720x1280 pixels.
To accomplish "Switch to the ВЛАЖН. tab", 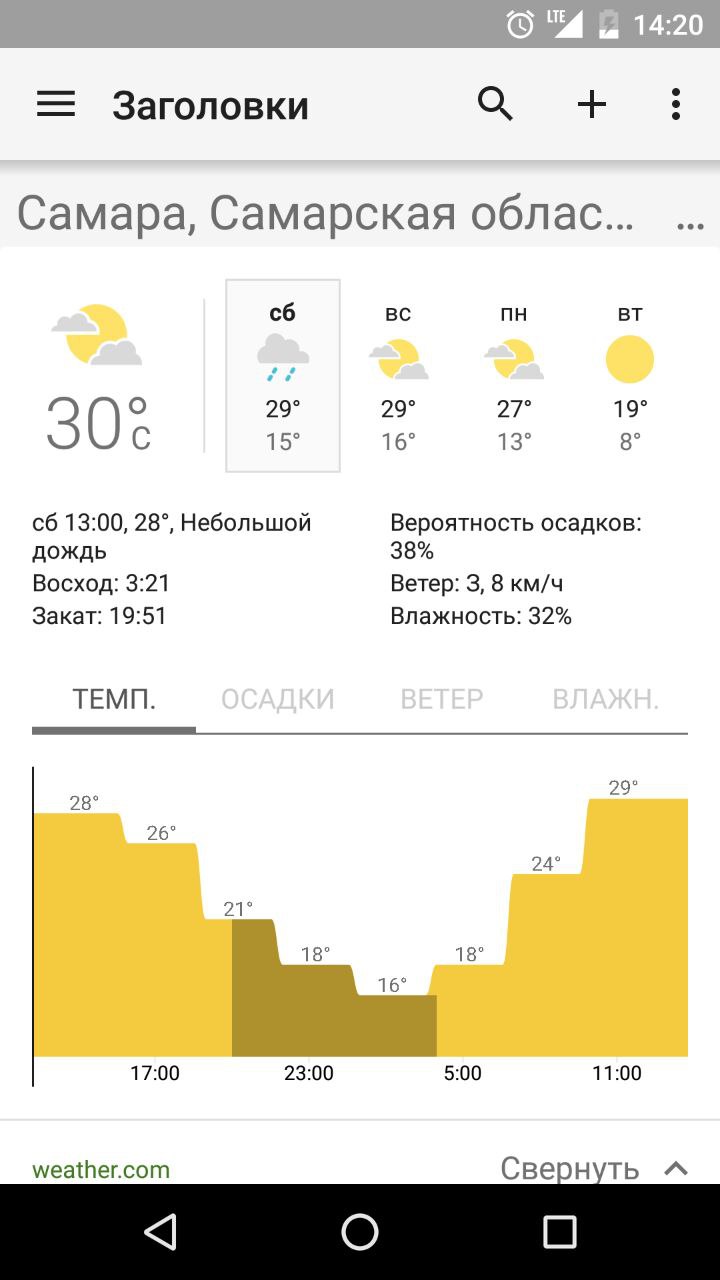I will pyautogui.click(x=606, y=699).
